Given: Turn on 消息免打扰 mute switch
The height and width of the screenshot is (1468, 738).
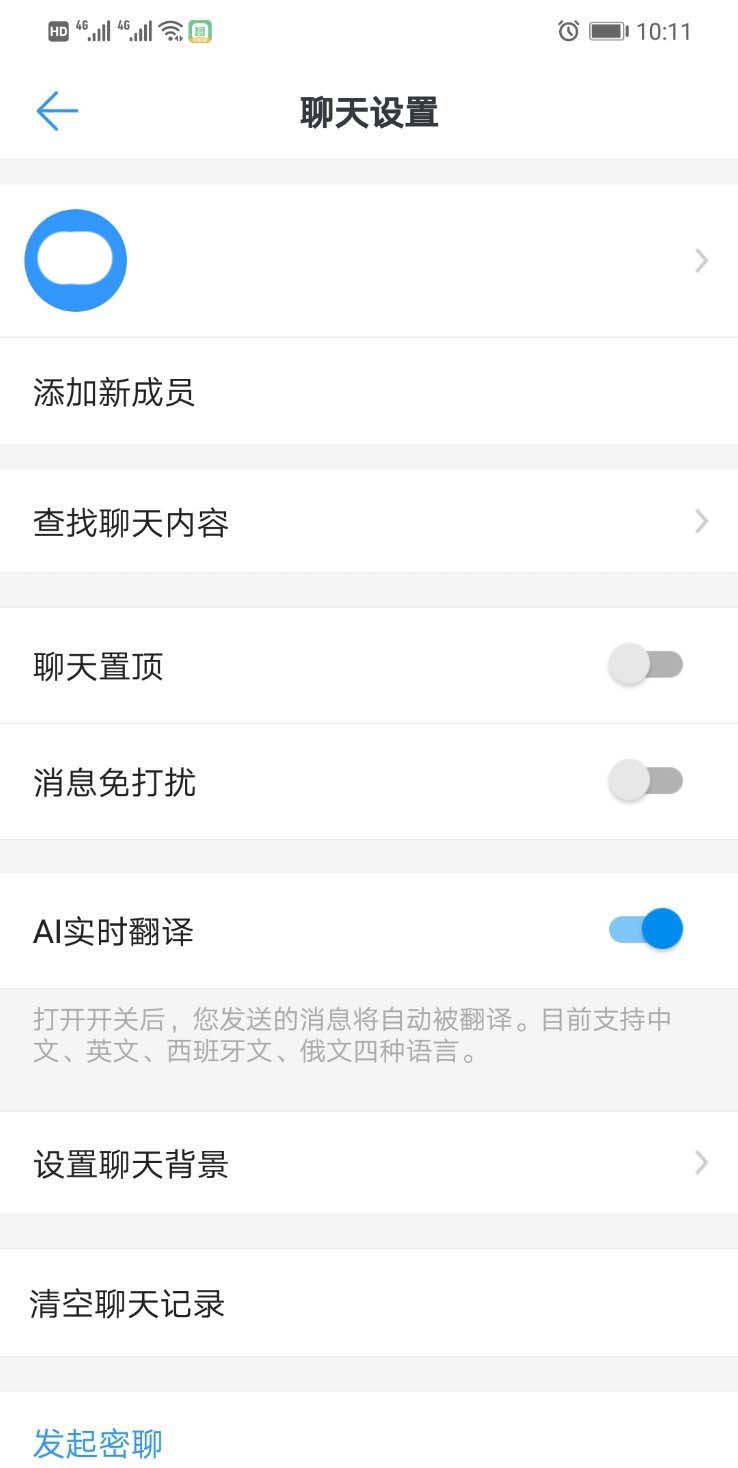Looking at the screenshot, I should [645, 781].
